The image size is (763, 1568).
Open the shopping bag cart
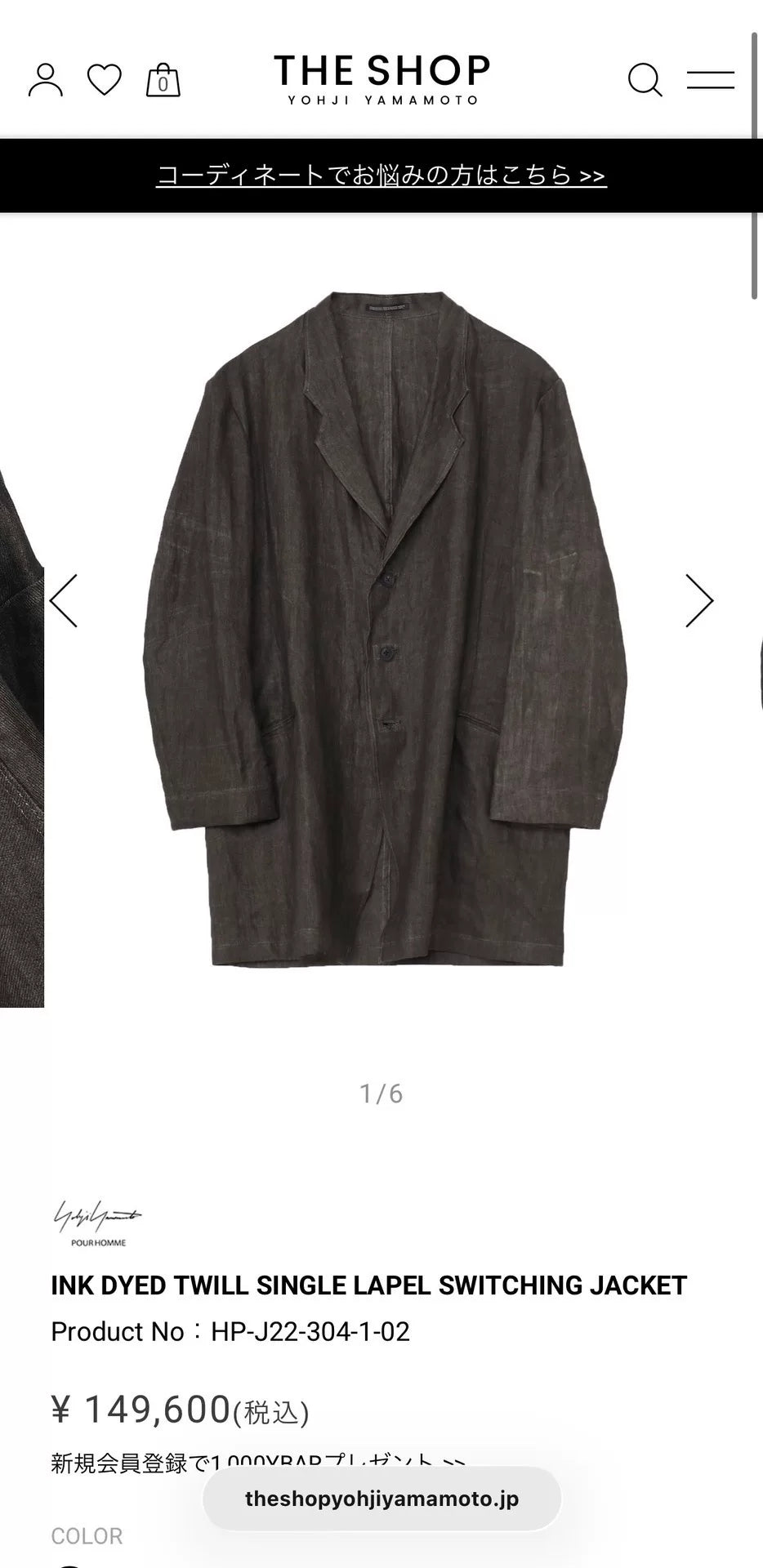(x=163, y=80)
